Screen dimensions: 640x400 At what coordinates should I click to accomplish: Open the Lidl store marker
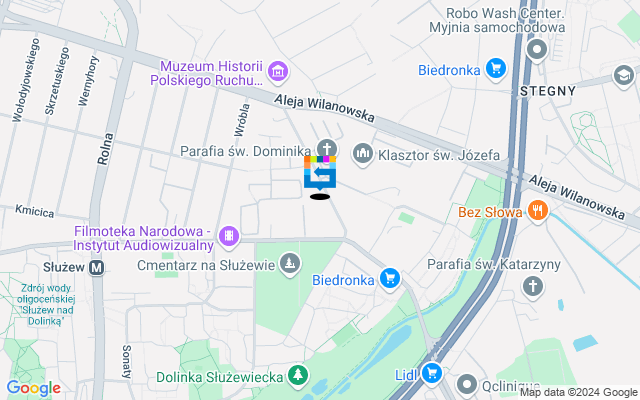click(432, 373)
